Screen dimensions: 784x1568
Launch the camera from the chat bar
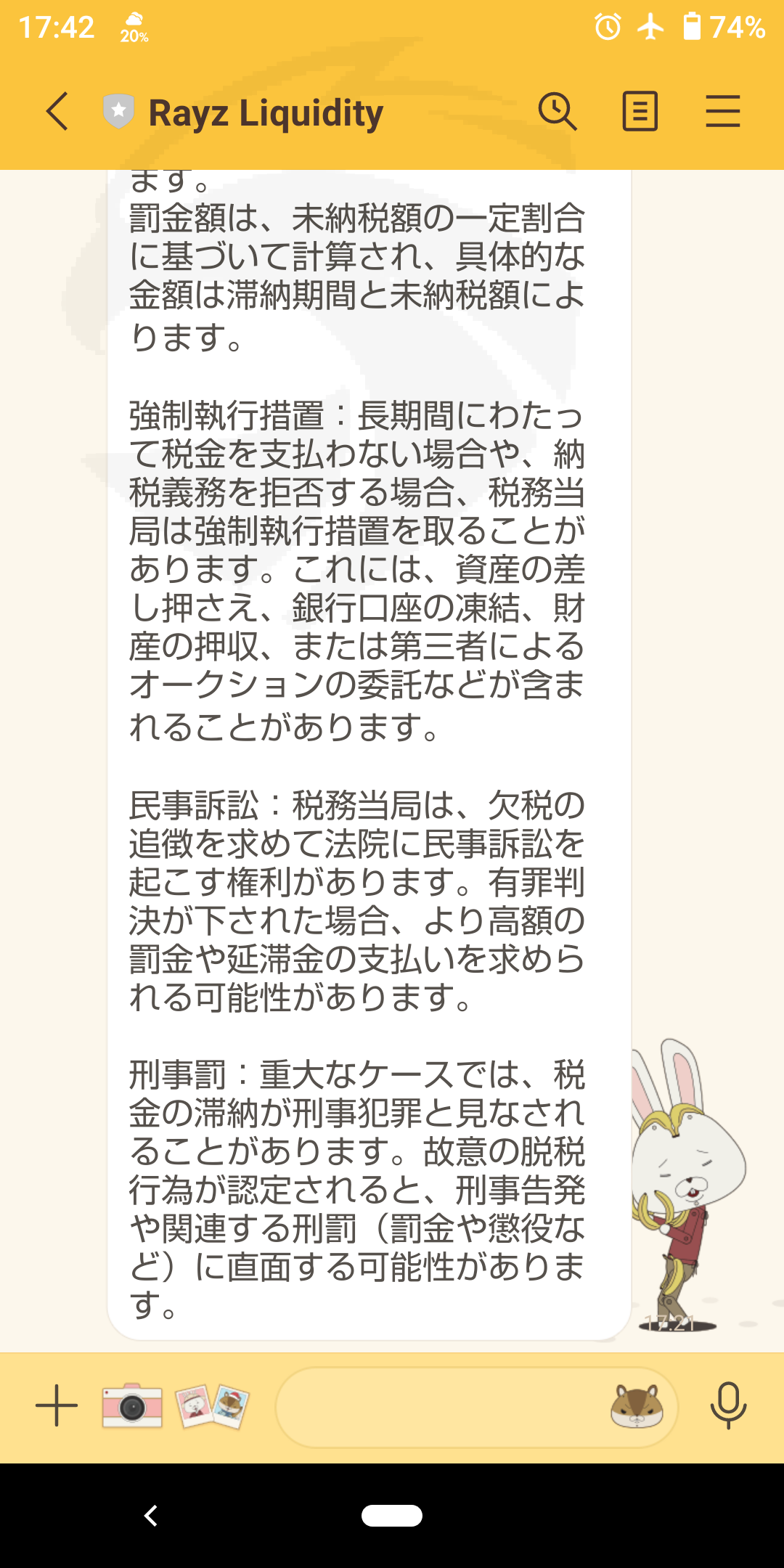click(132, 1405)
